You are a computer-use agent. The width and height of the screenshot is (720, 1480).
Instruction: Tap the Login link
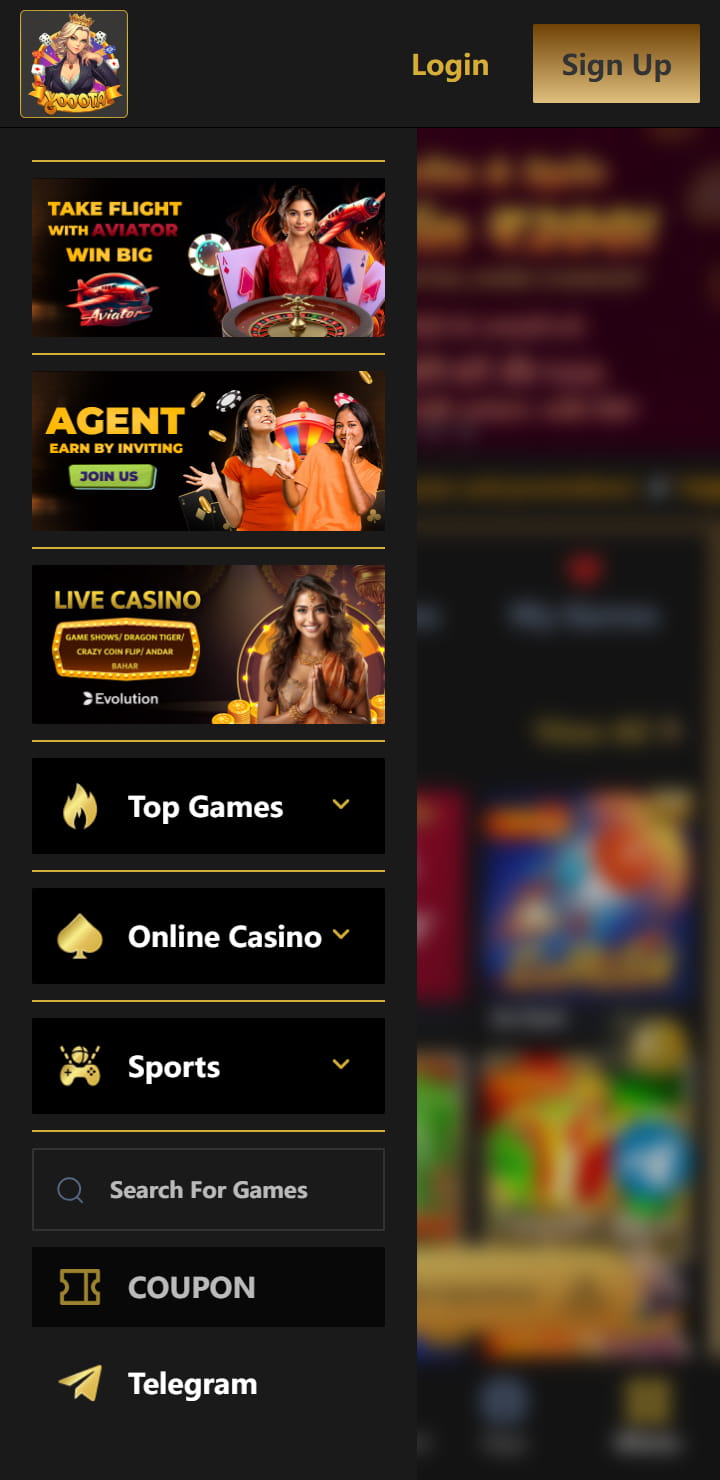pyautogui.click(x=450, y=65)
